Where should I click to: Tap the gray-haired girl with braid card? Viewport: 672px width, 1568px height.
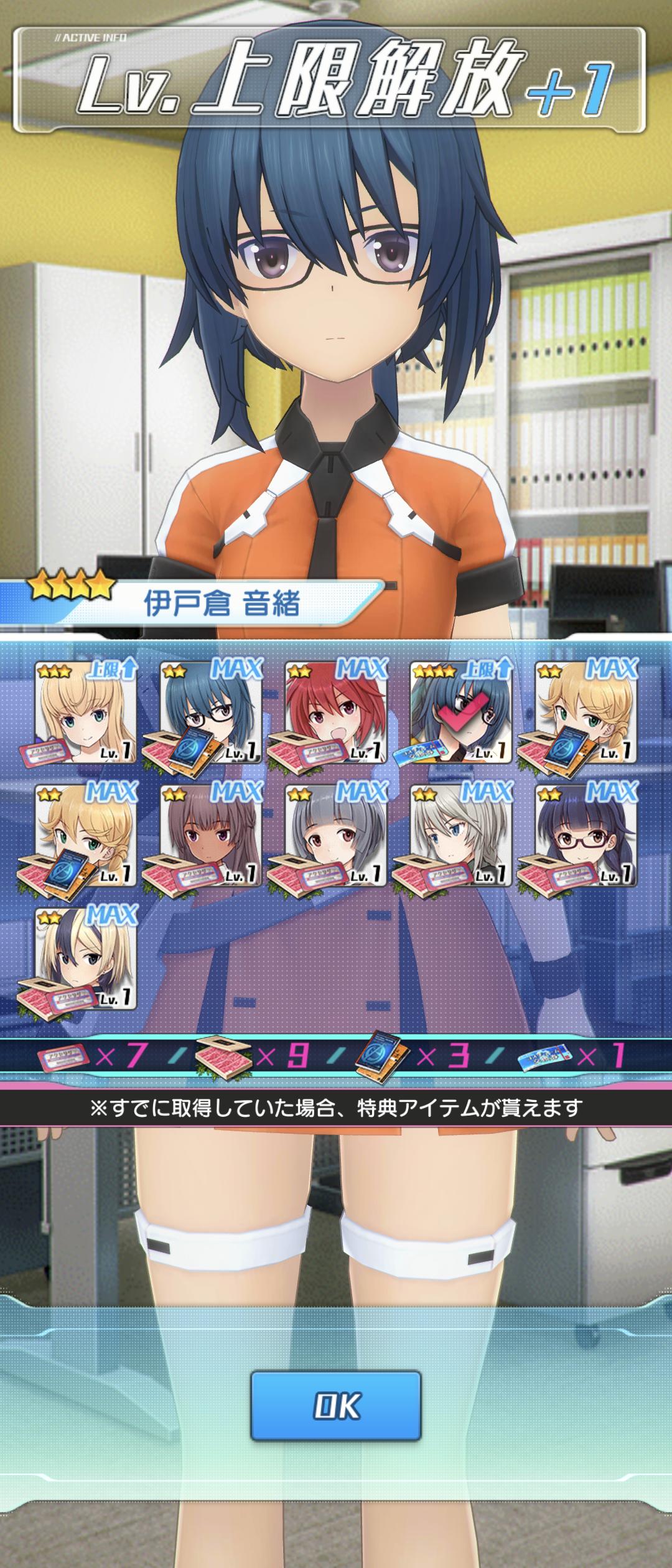point(460,835)
